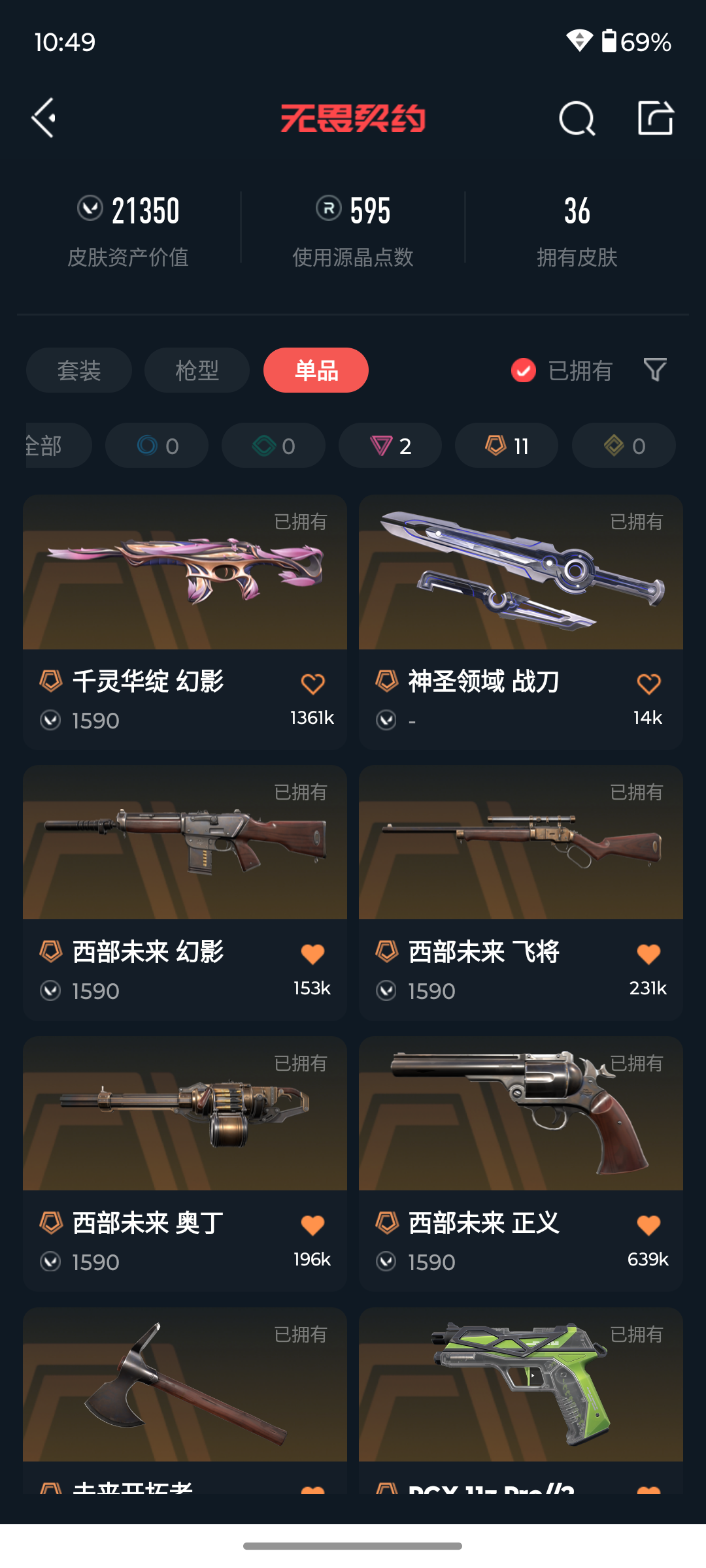Open the 神圣领域 战刀 skin card
The width and height of the screenshot is (706, 1568).
click(521, 622)
